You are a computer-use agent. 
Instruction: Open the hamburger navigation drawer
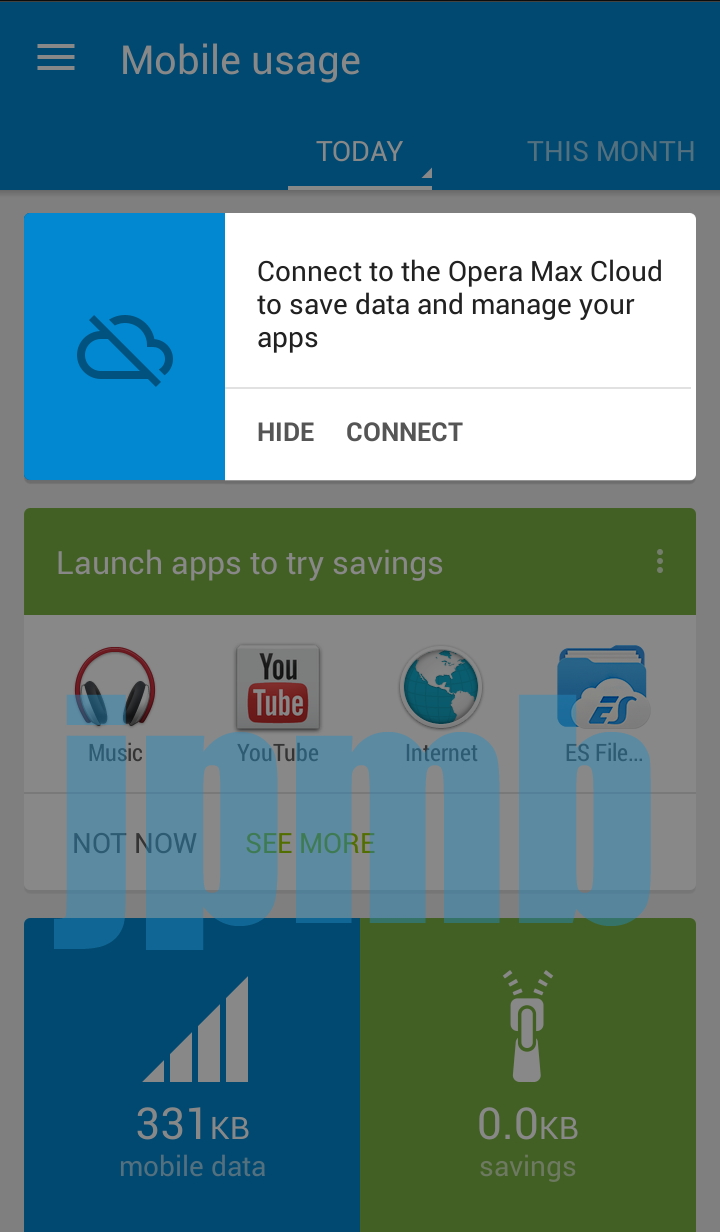coord(56,58)
